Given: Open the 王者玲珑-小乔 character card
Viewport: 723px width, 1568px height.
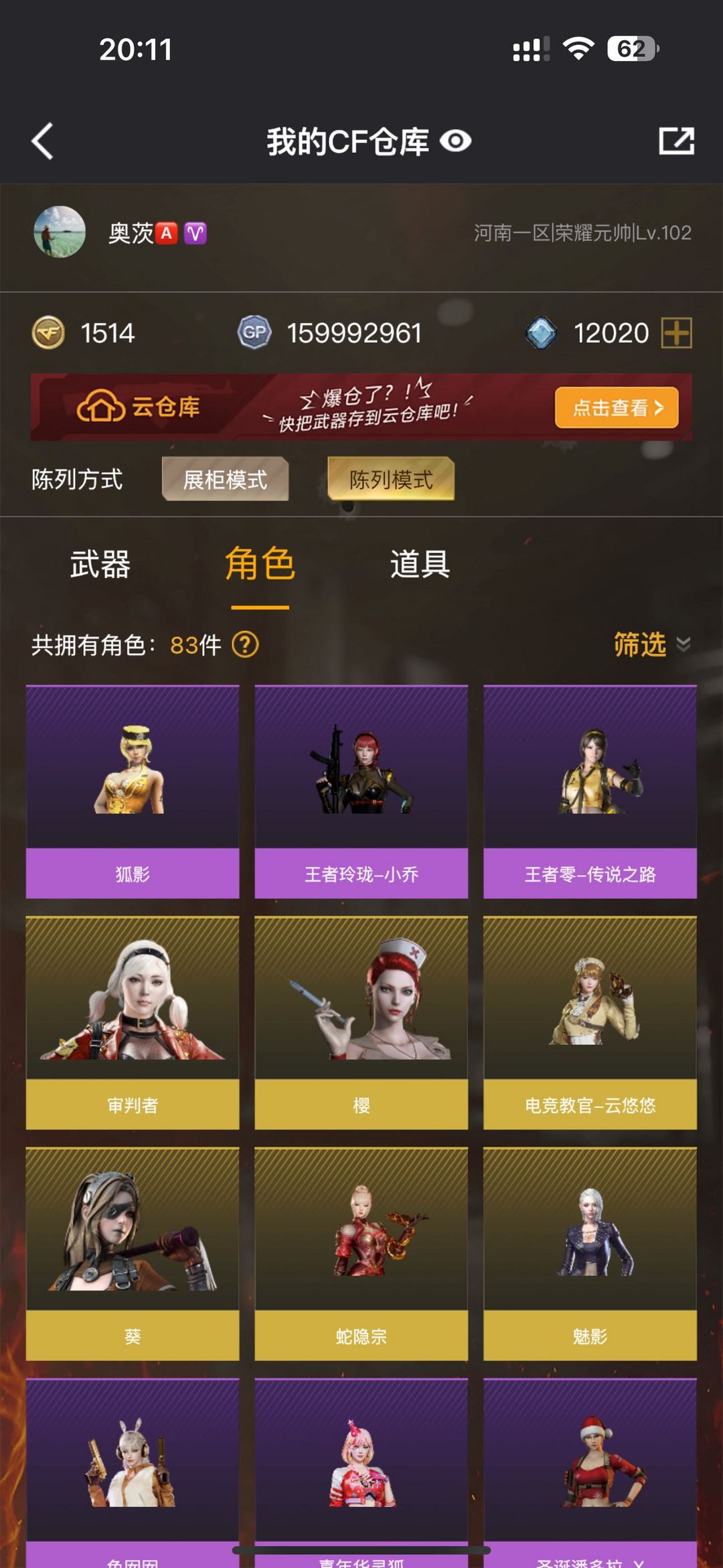Looking at the screenshot, I should [x=361, y=792].
